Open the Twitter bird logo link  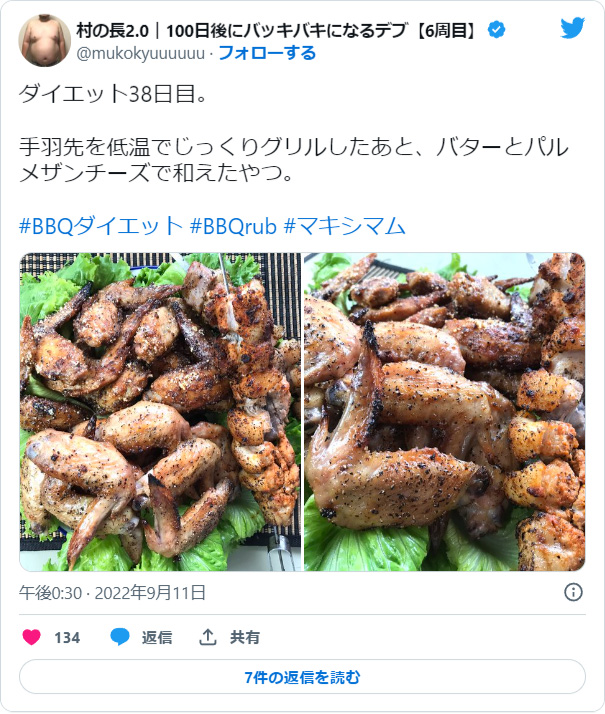[572, 28]
